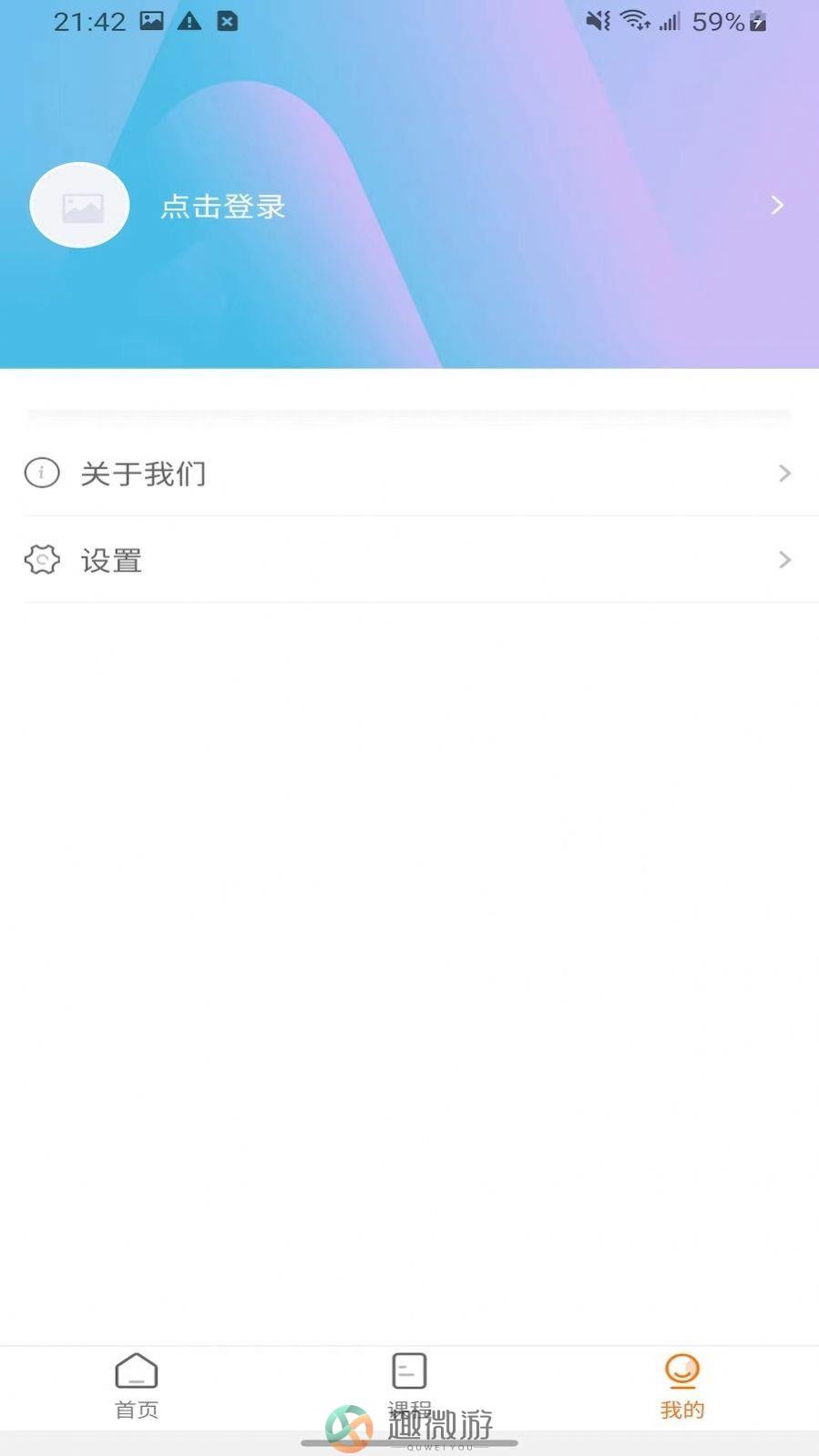Select the 我的 tab
Image resolution: width=819 pixels, height=1456 pixels.
pyautogui.click(x=681, y=1386)
